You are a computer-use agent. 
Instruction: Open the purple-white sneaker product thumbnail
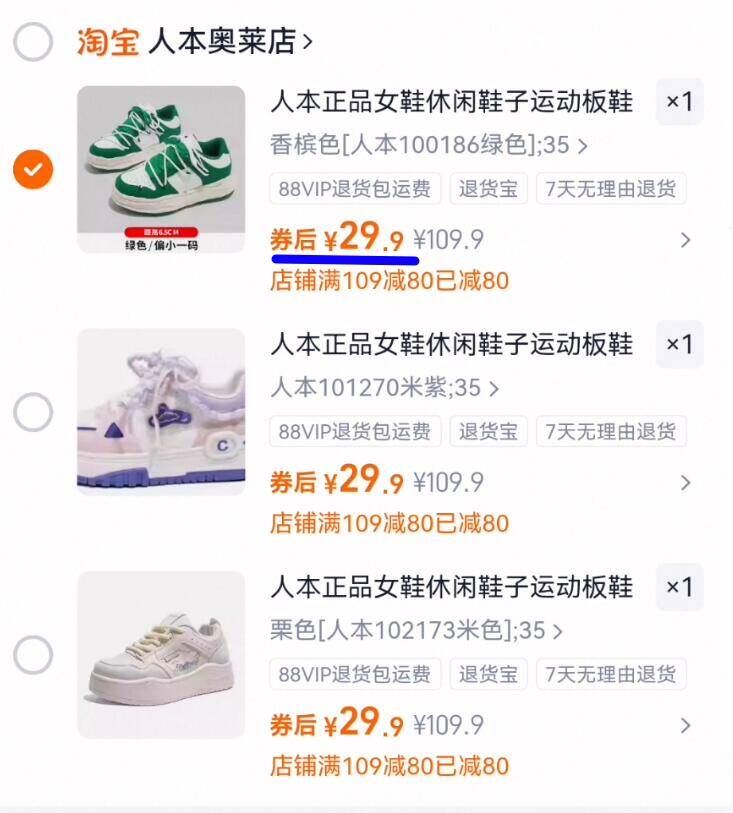tap(162, 410)
